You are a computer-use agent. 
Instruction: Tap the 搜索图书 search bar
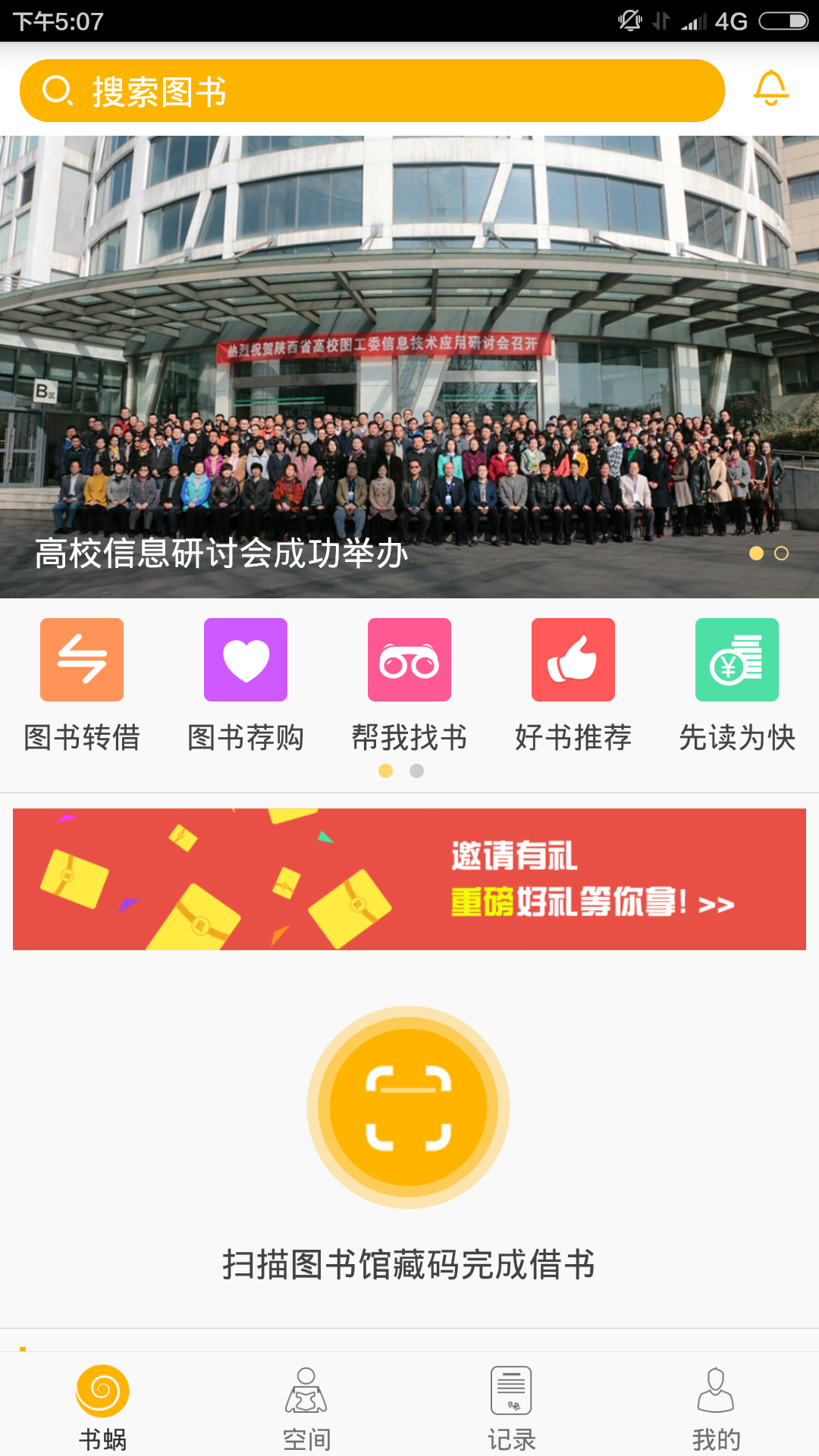point(372,91)
